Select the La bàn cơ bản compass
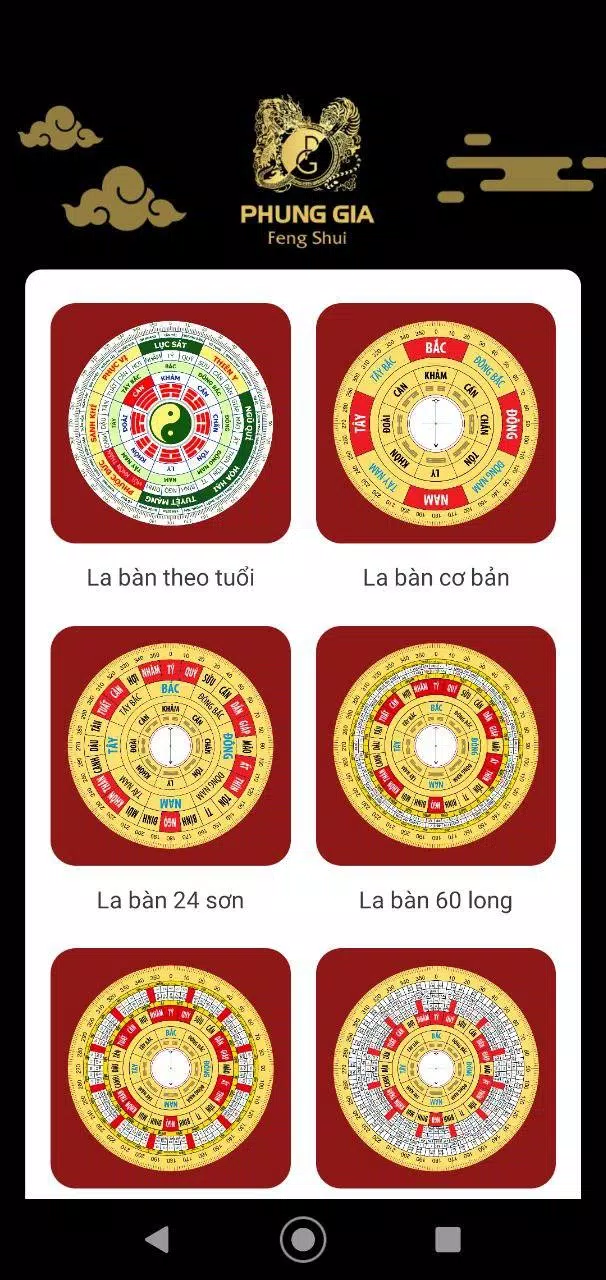 [x=436, y=423]
